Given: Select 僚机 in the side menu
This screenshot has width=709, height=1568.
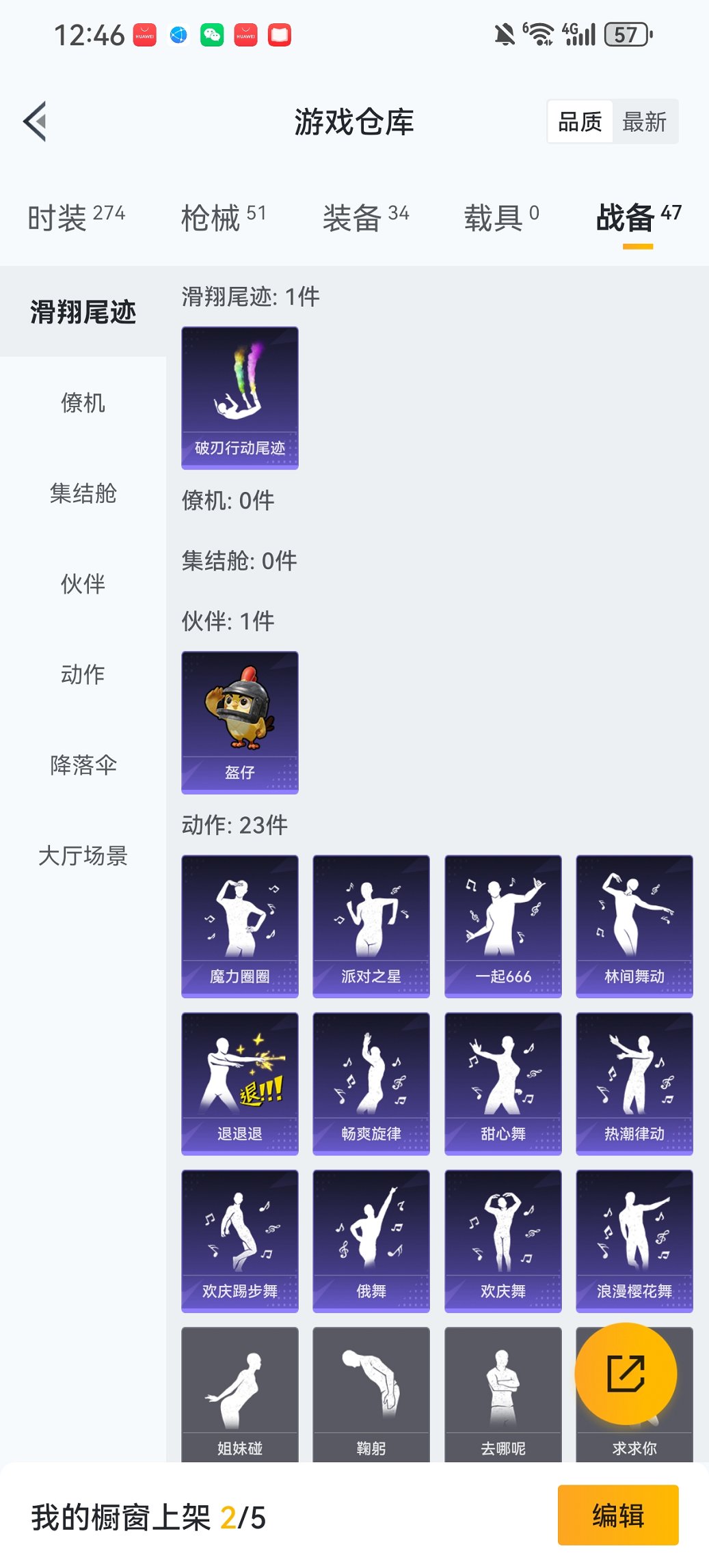Looking at the screenshot, I should click(83, 402).
